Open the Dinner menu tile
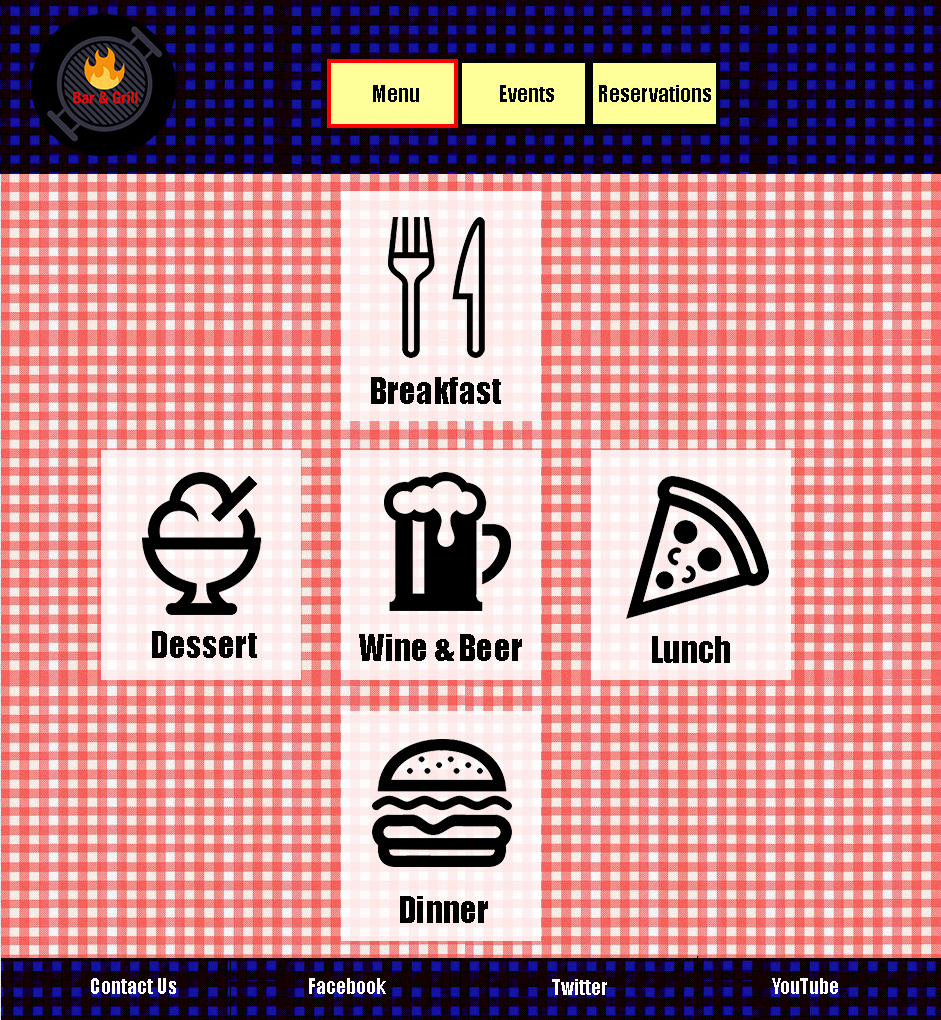Viewport: 941px width, 1020px height. tap(440, 825)
